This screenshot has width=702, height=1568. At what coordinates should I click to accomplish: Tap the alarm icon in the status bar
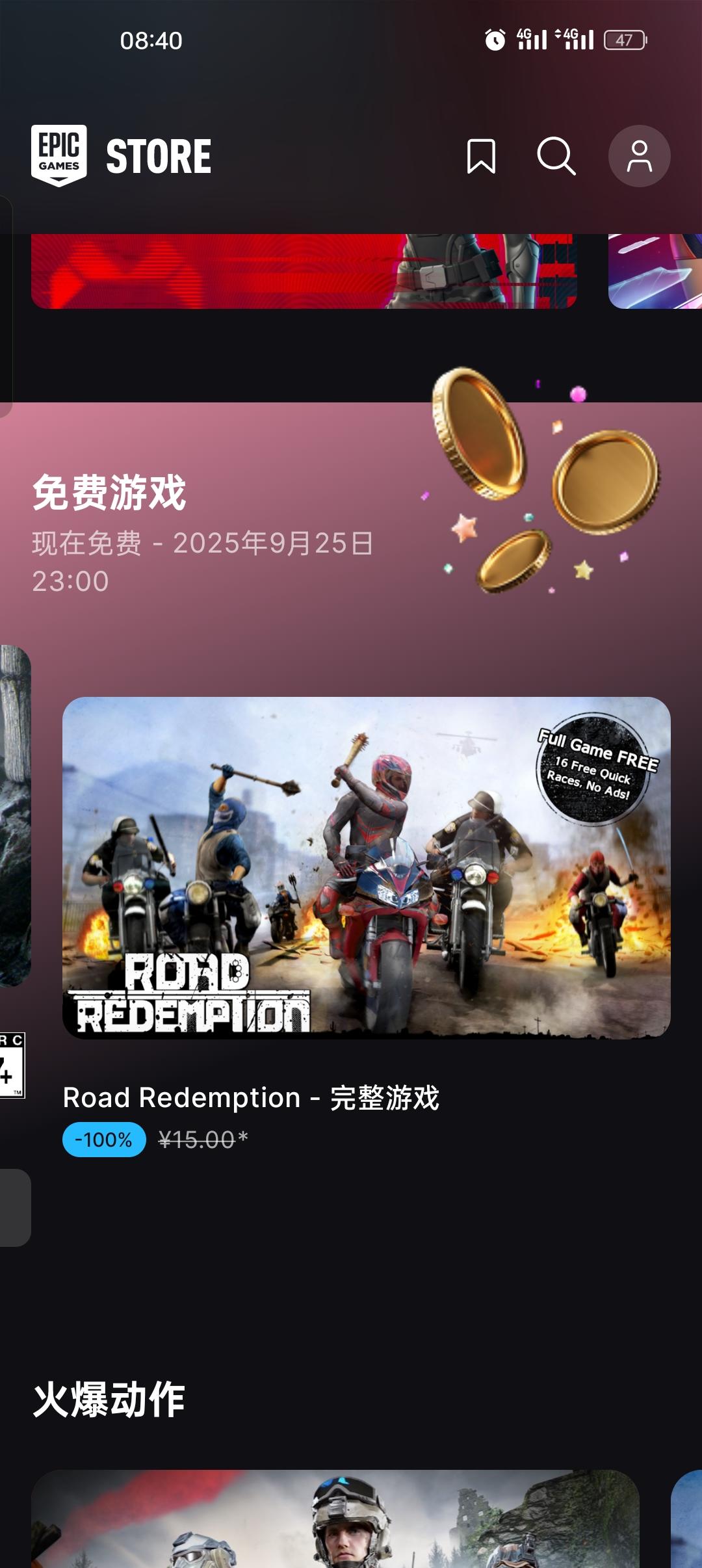tap(495, 40)
